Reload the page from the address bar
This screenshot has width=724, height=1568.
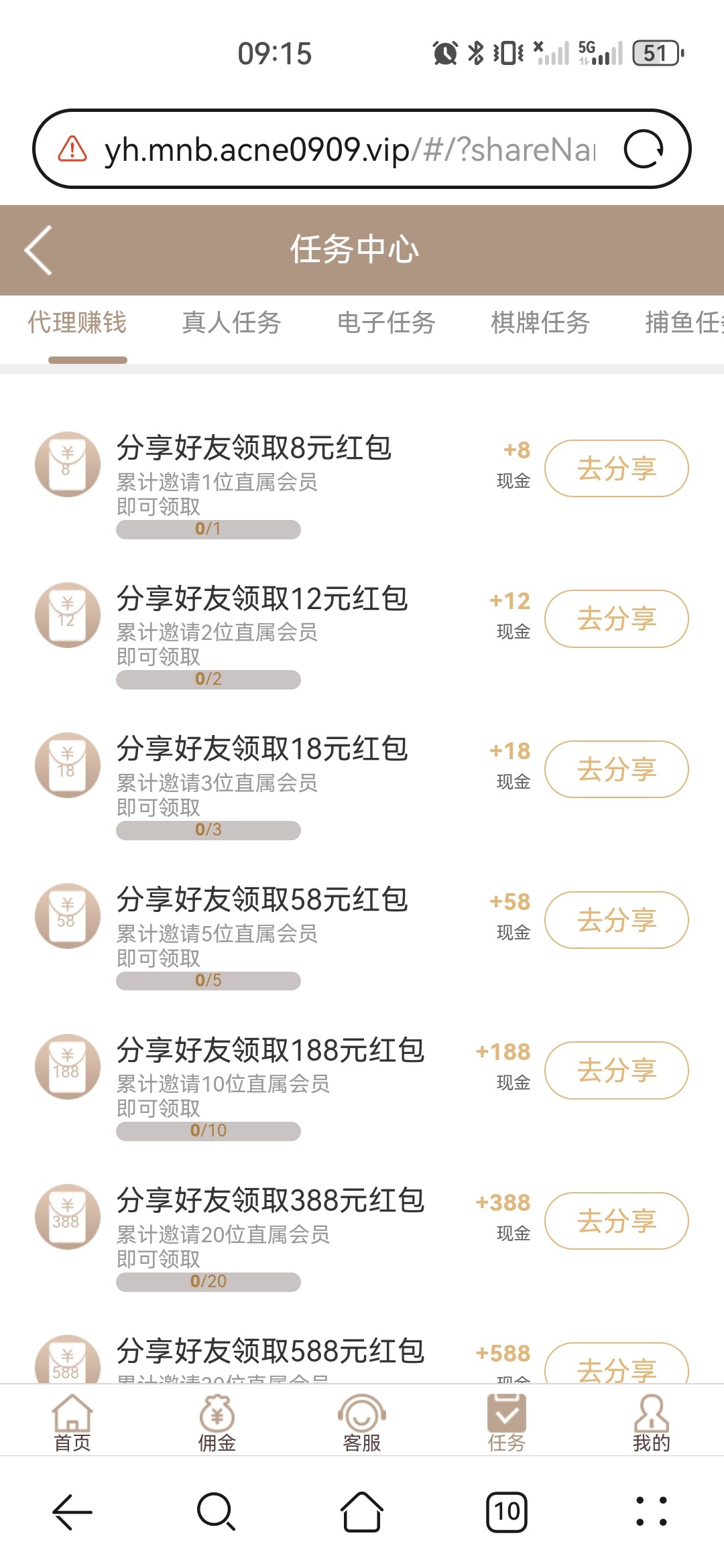pos(643,149)
